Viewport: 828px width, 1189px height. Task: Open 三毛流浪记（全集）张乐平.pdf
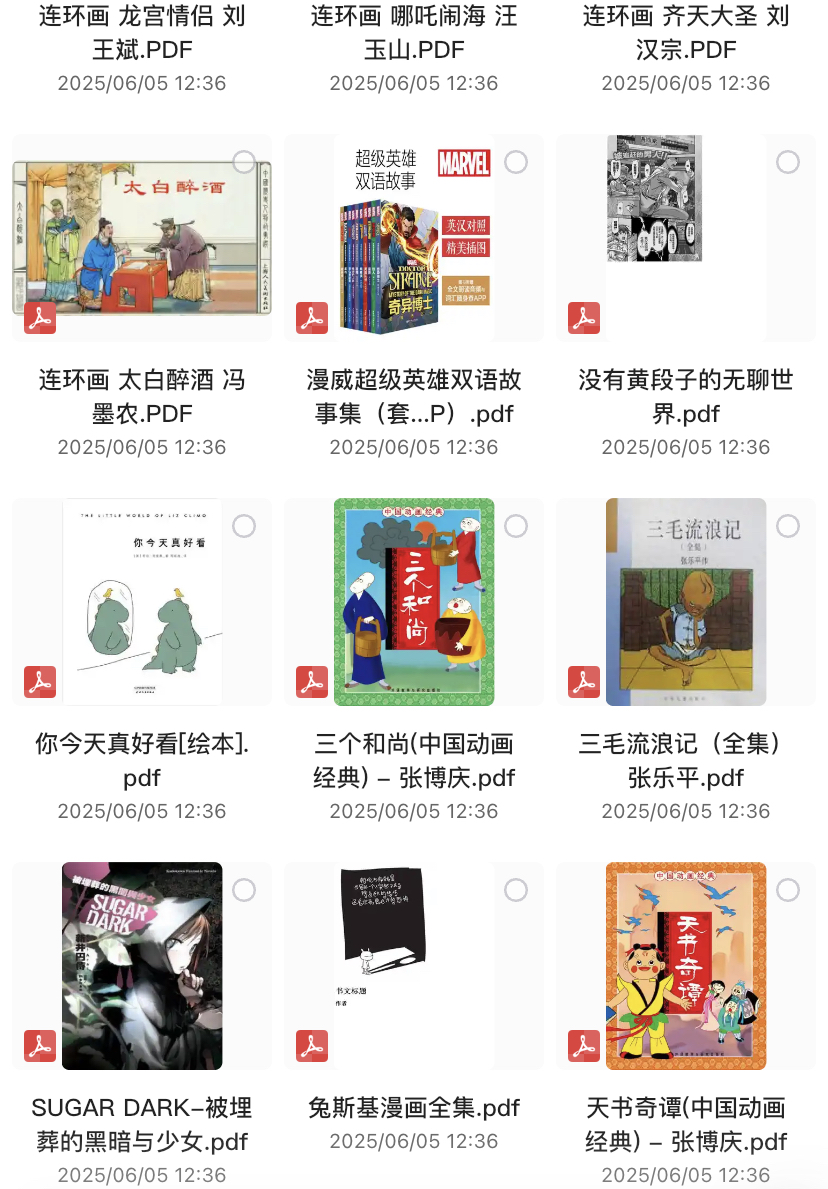[686, 603]
